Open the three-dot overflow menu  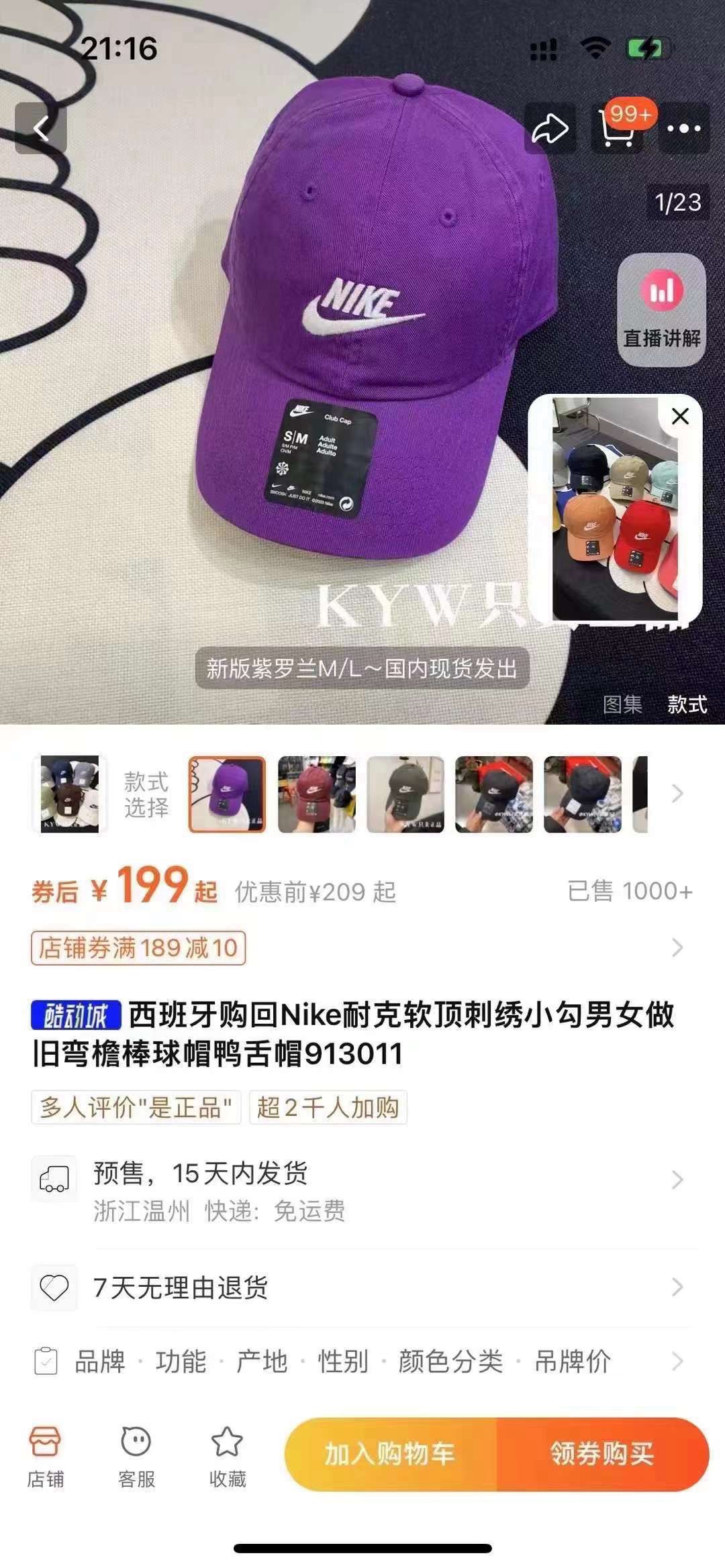click(683, 128)
